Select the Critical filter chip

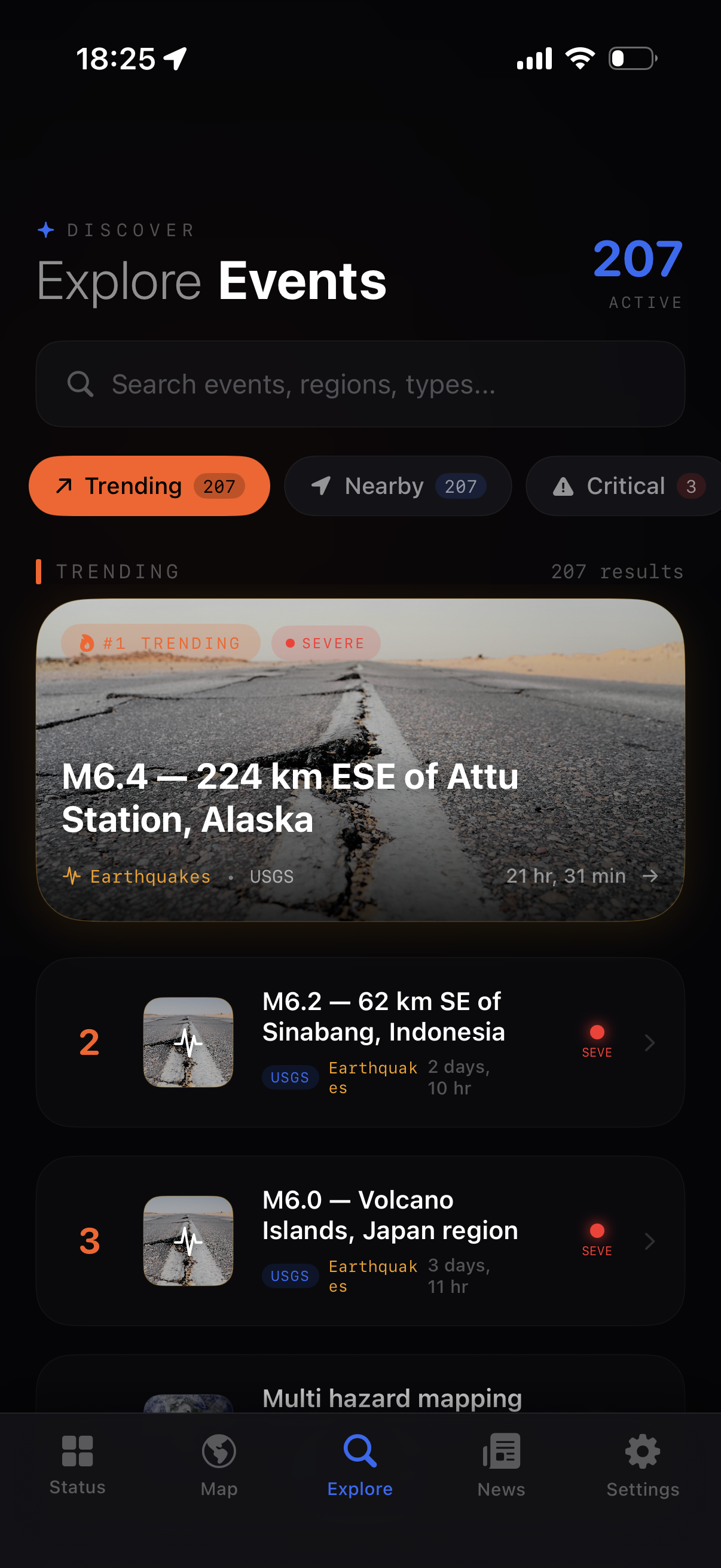[x=627, y=486]
